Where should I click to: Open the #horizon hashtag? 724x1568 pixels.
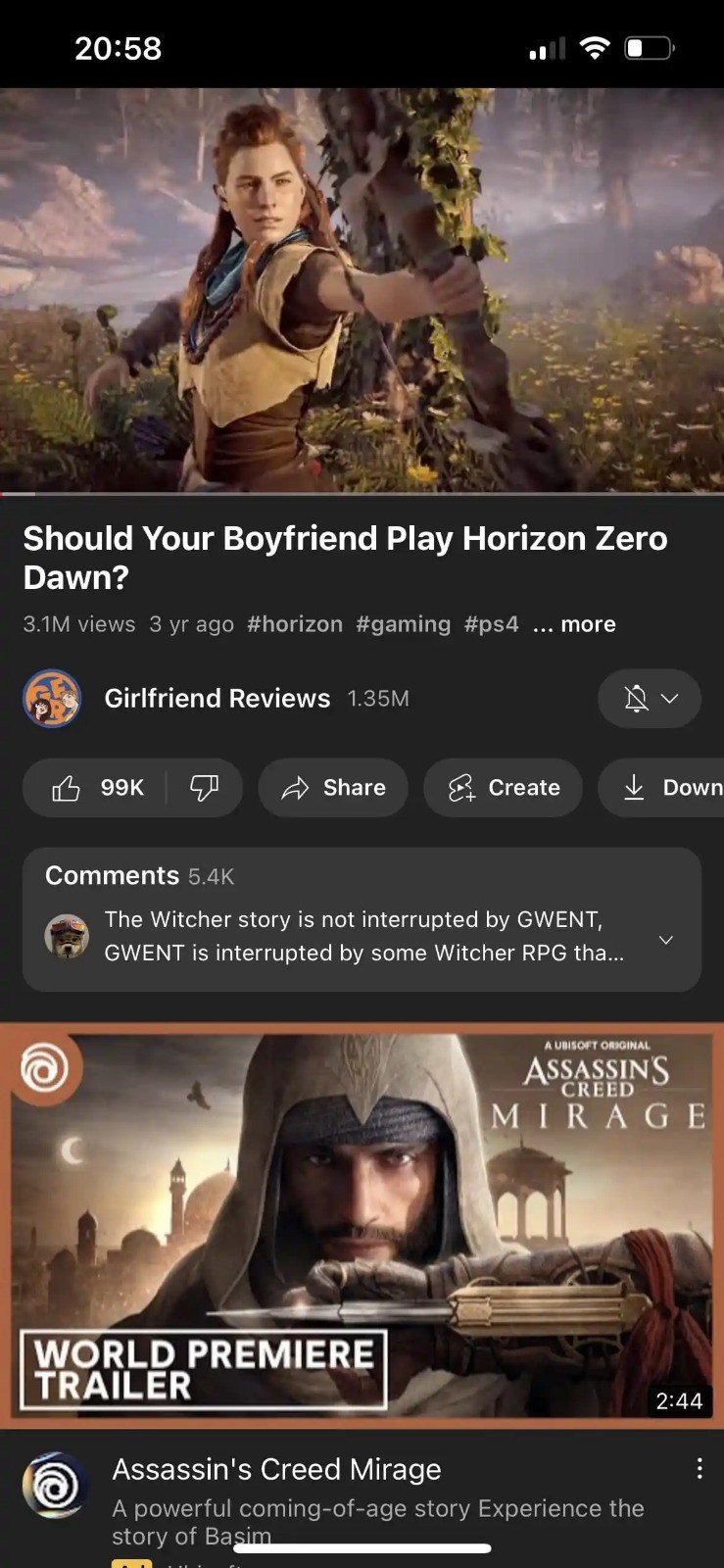coord(295,624)
